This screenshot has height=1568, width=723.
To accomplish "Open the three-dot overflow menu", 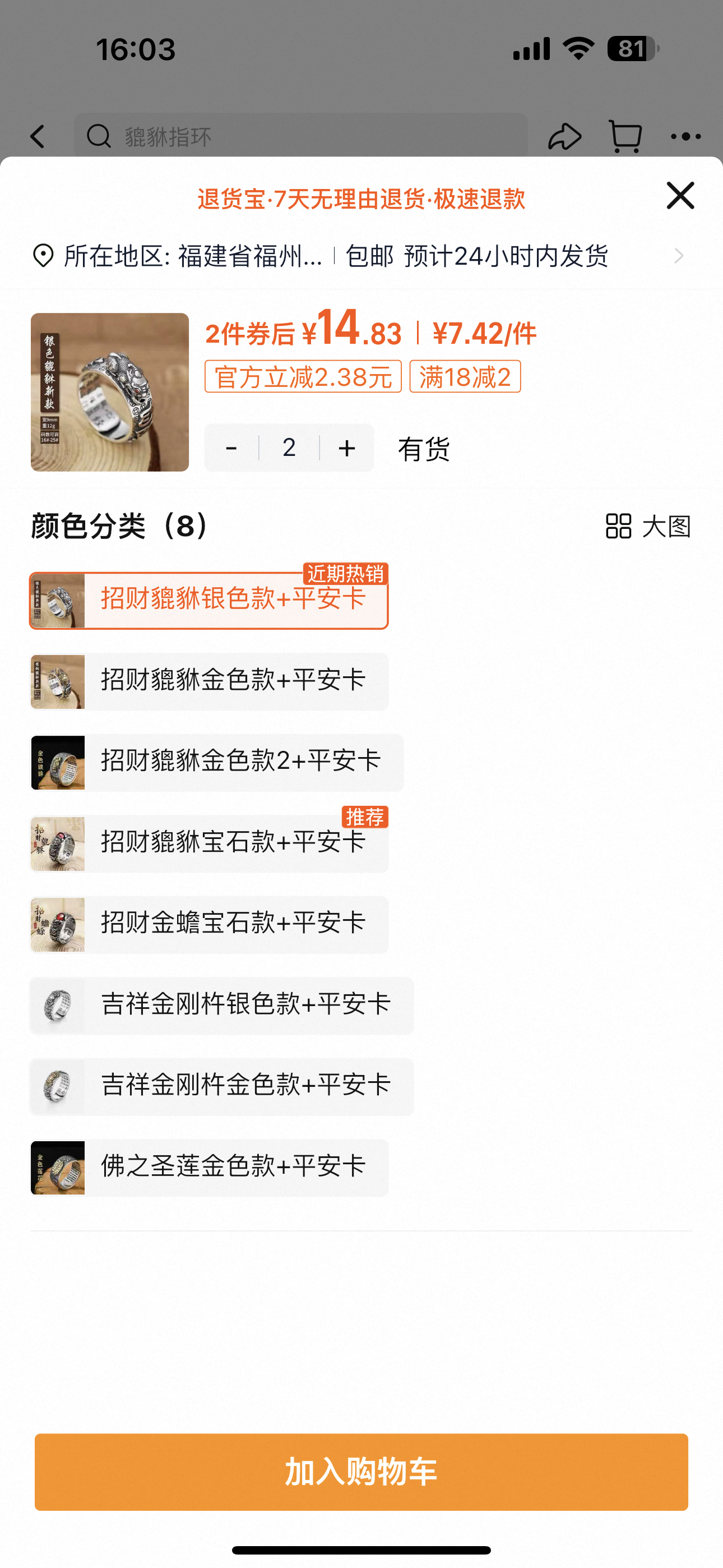I will (685, 136).
